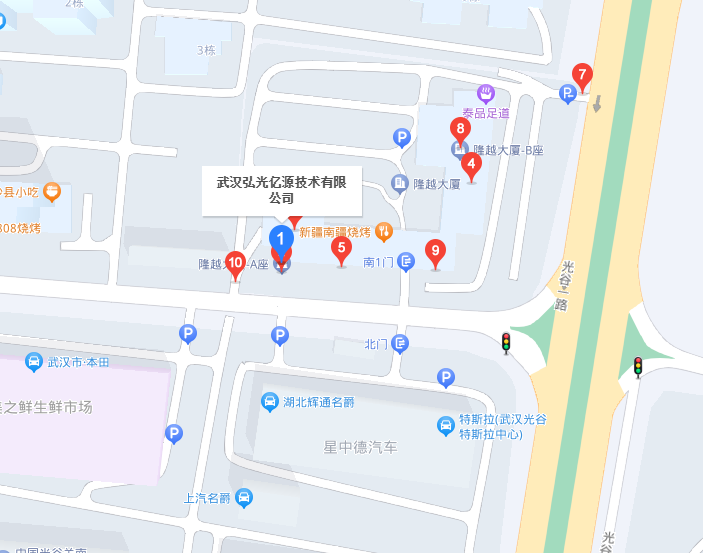
Task: Open red map marker number 8
Action: click(460, 130)
